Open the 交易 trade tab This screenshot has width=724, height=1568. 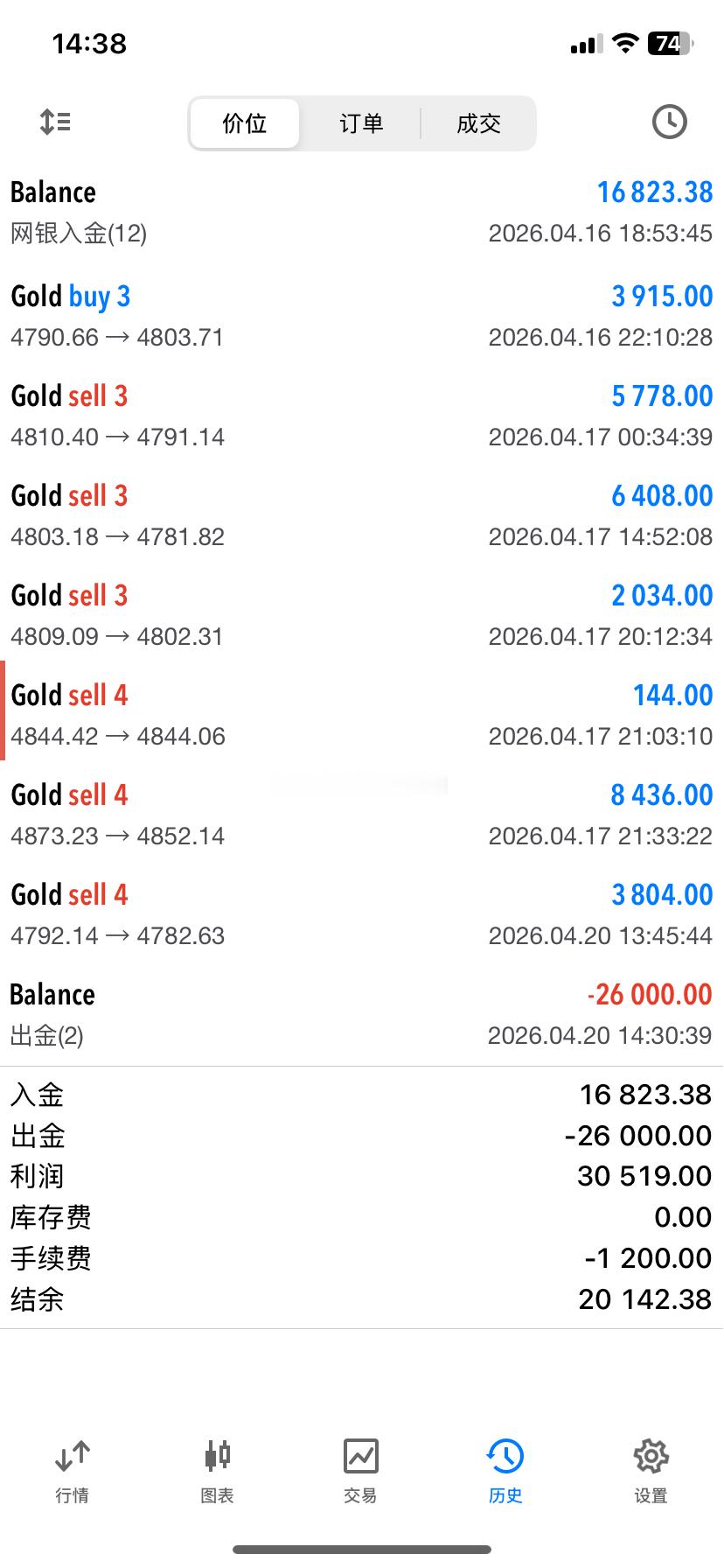(360, 1471)
